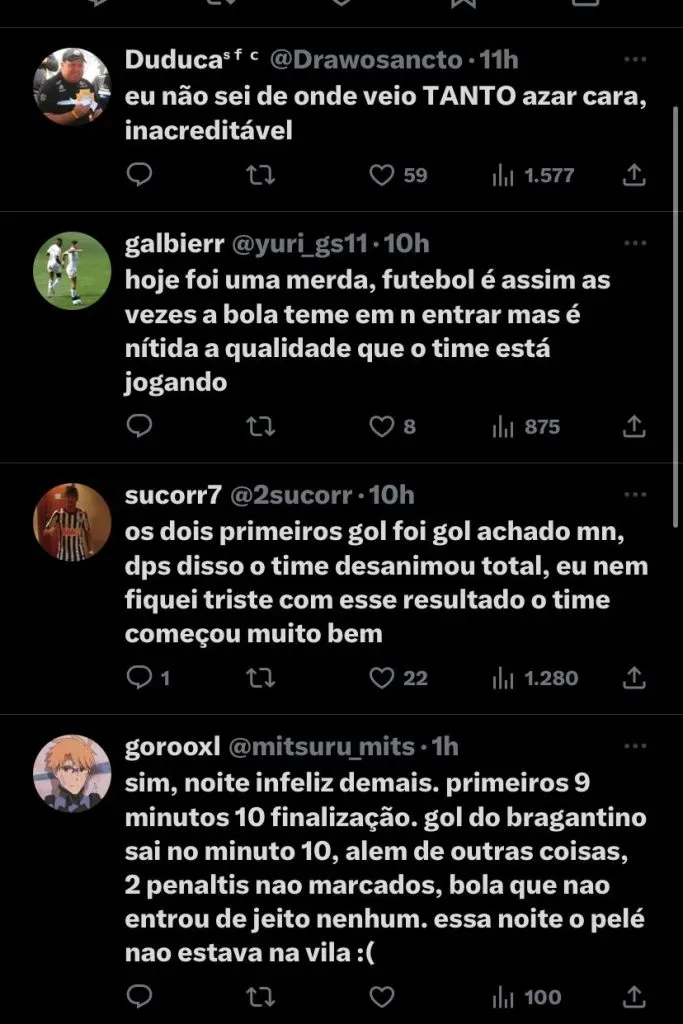Retweet sucorr7's tweet
683x1024 pixels.
point(260,678)
